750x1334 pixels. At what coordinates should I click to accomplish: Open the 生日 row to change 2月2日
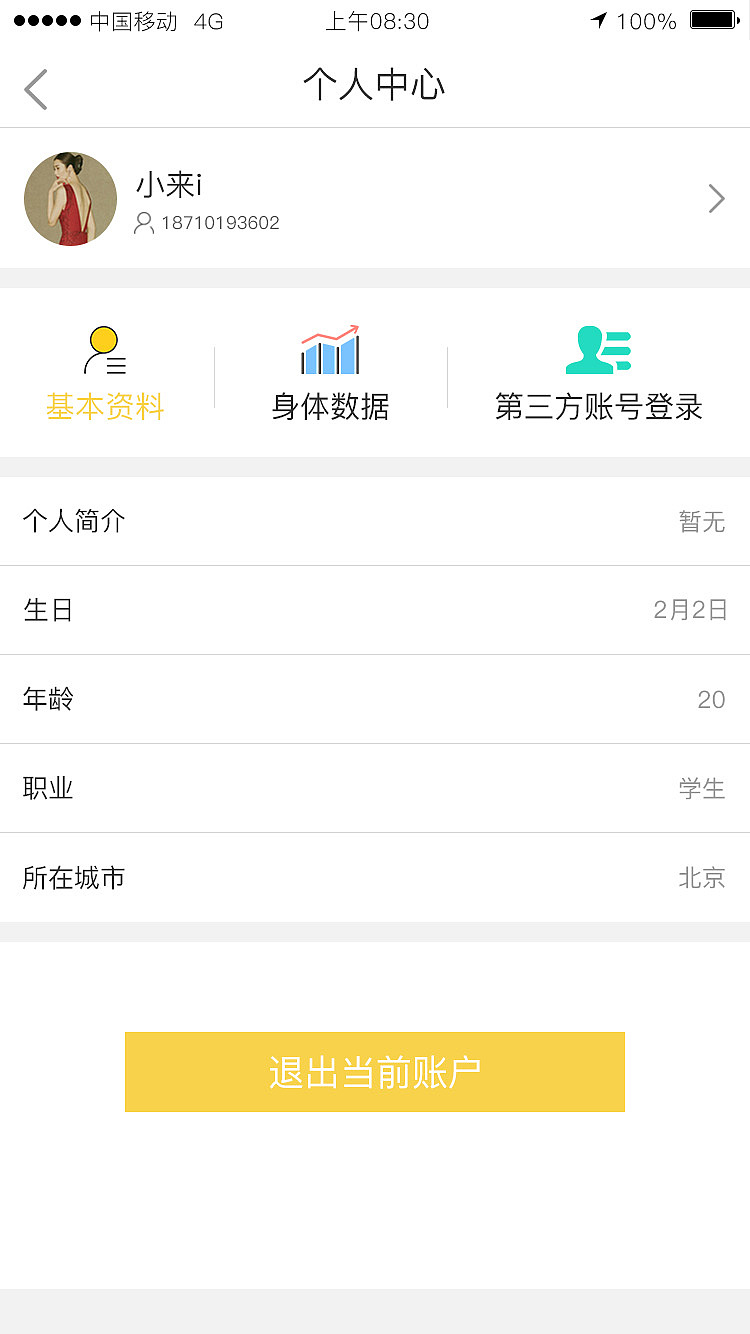[375, 610]
